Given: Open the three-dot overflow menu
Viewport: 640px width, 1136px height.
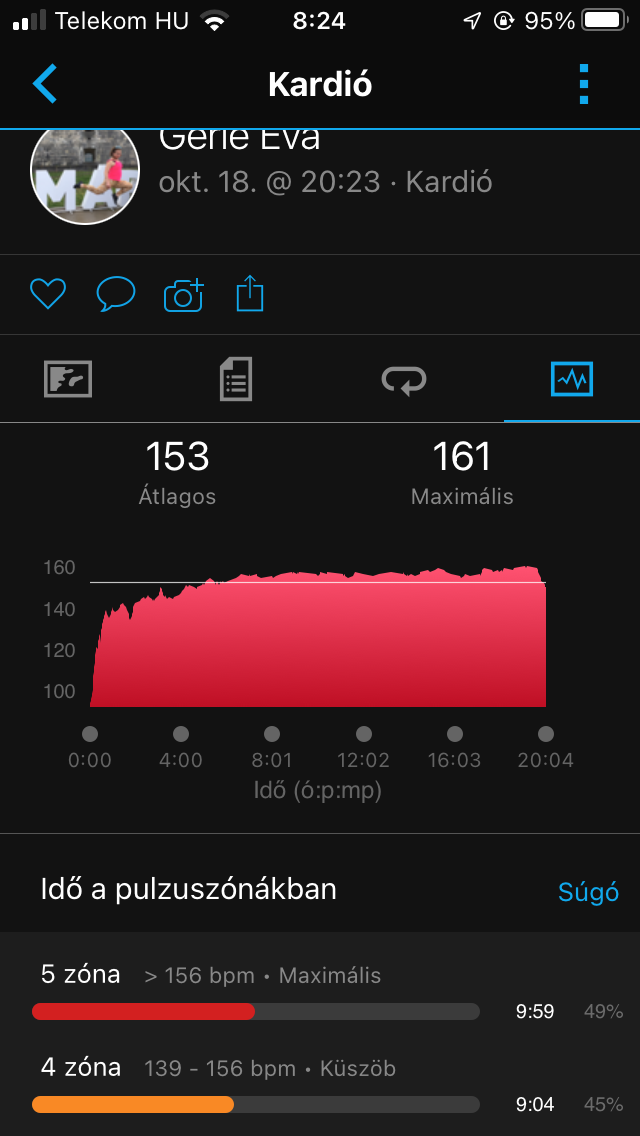Looking at the screenshot, I should 585,84.
